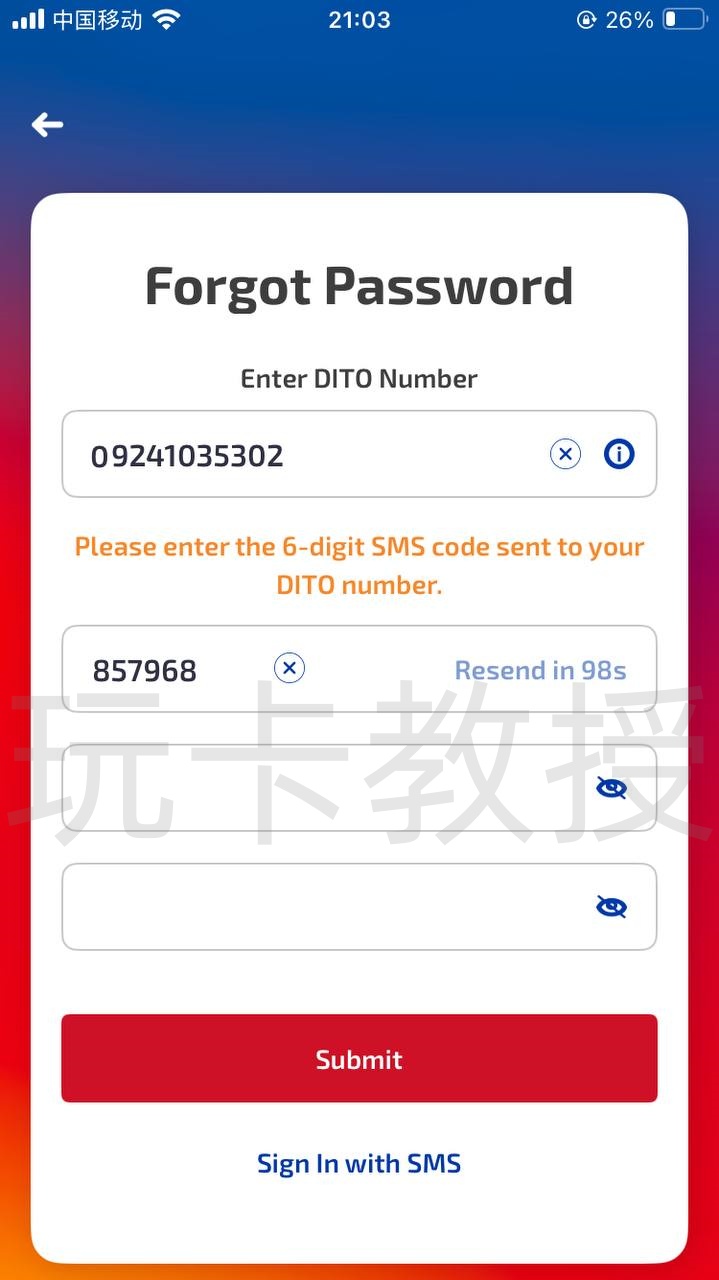Show the first password field's text
This screenshot has height=1280, width=719.
(611, 788)
